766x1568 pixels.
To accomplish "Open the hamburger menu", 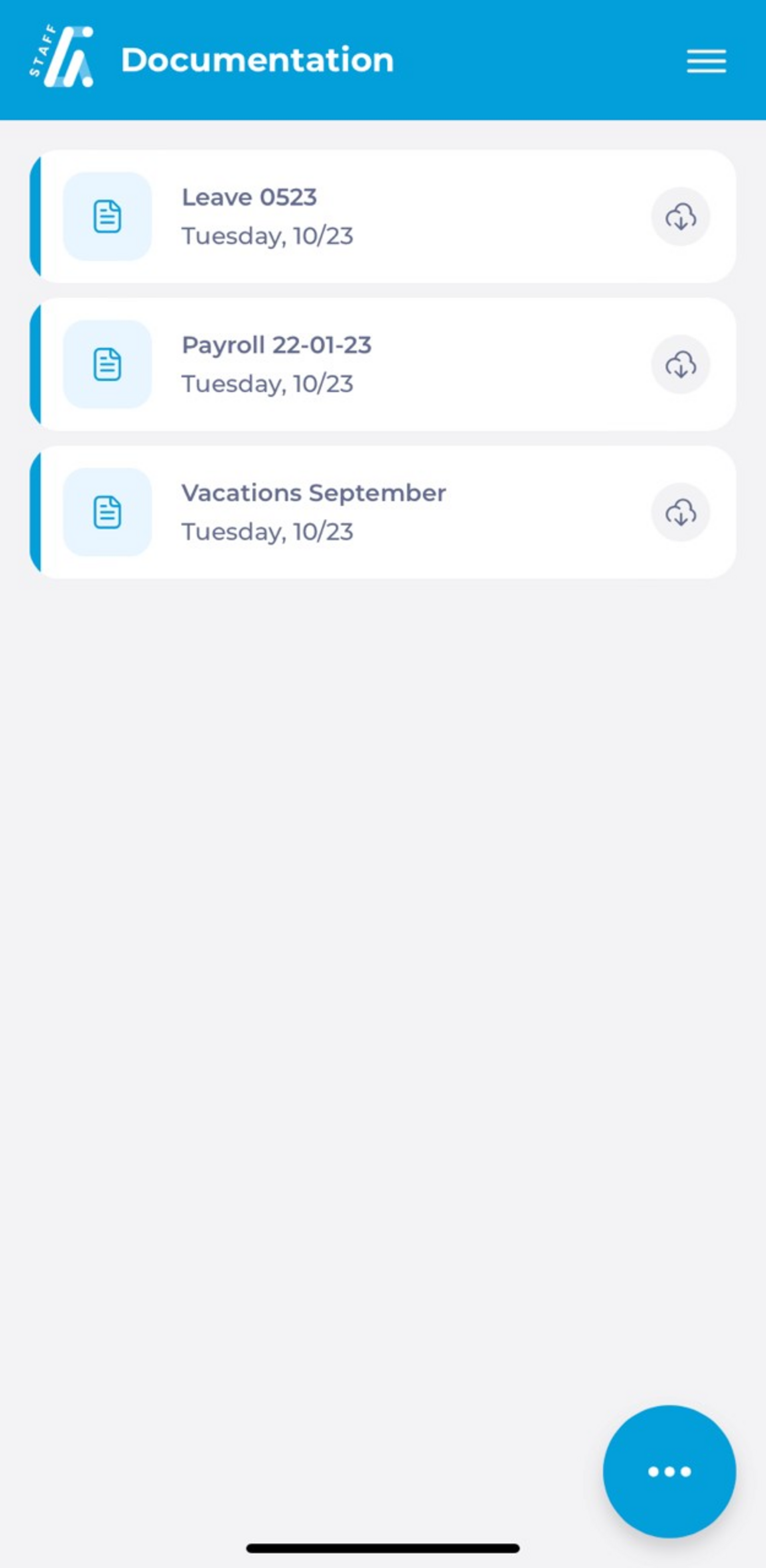I will [706, 61].
